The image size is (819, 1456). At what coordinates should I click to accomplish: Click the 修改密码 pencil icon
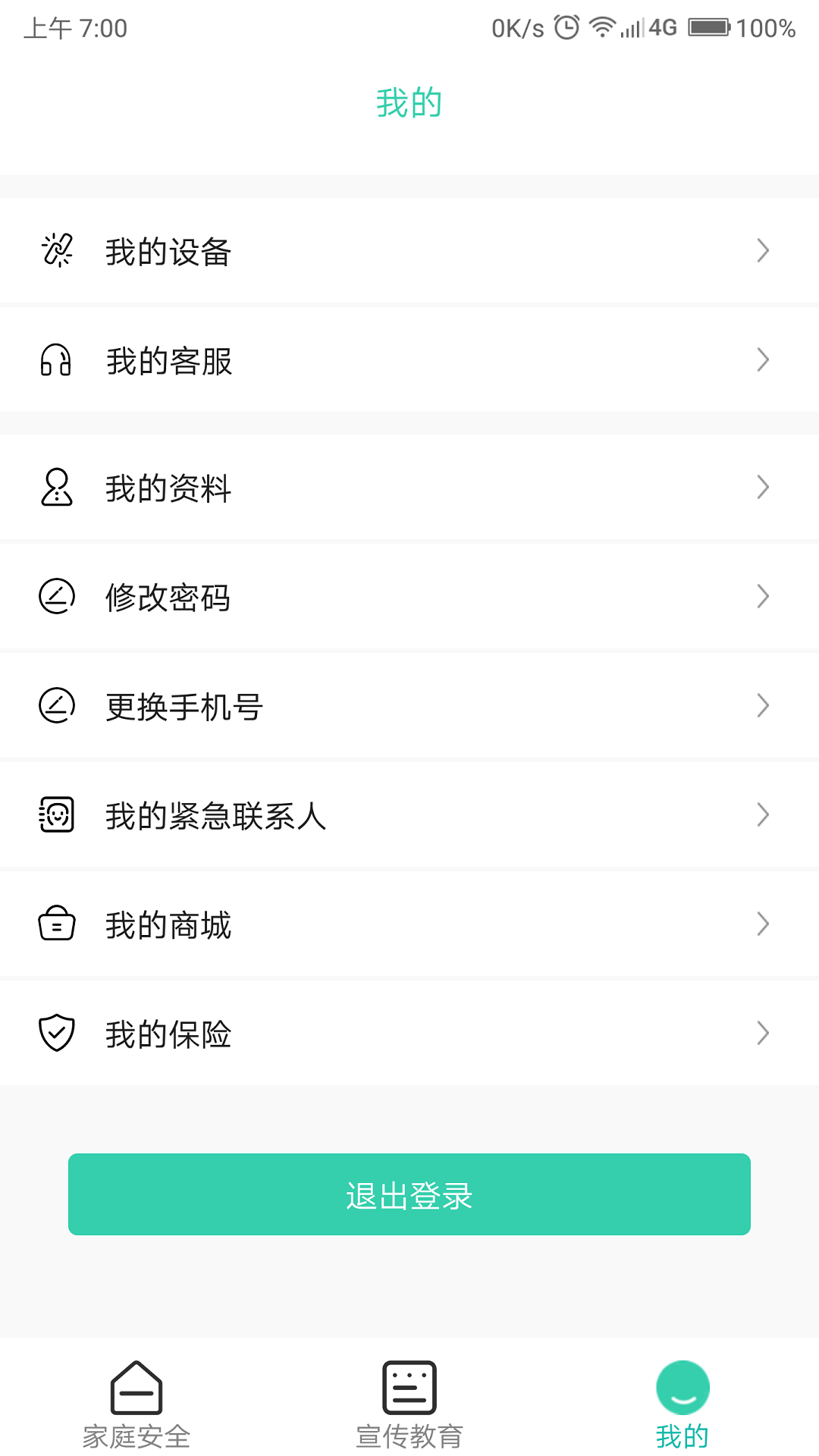(57, 596)
